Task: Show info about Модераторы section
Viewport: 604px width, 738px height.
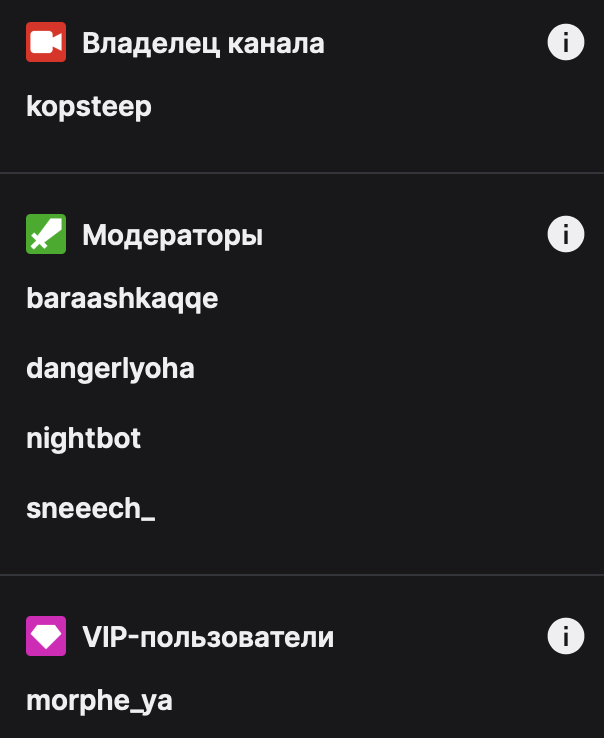Action: click(565, 234)
